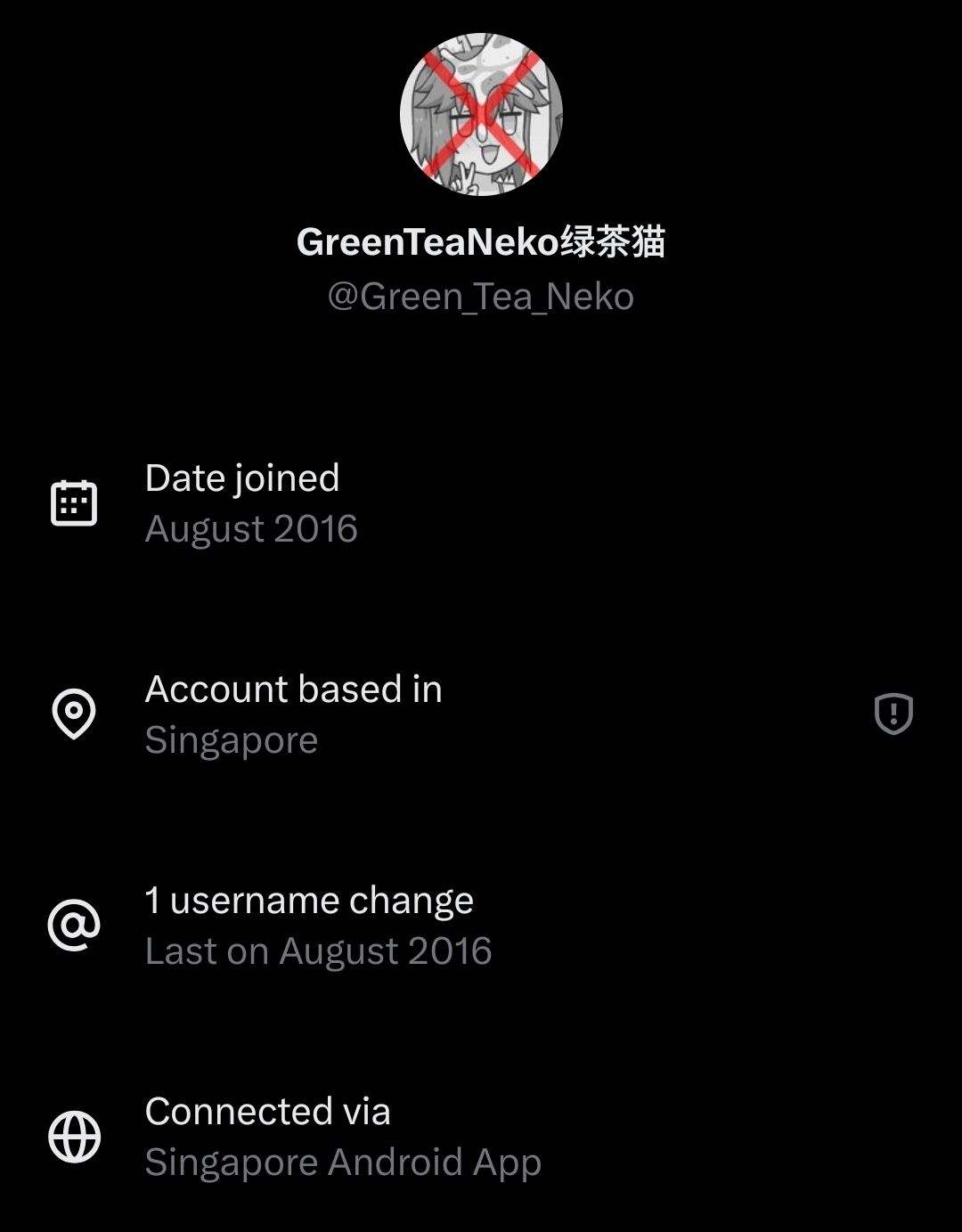Tap the shield info icon beside Singapore
Viewport: 962px width, 1232px height.
893,714
